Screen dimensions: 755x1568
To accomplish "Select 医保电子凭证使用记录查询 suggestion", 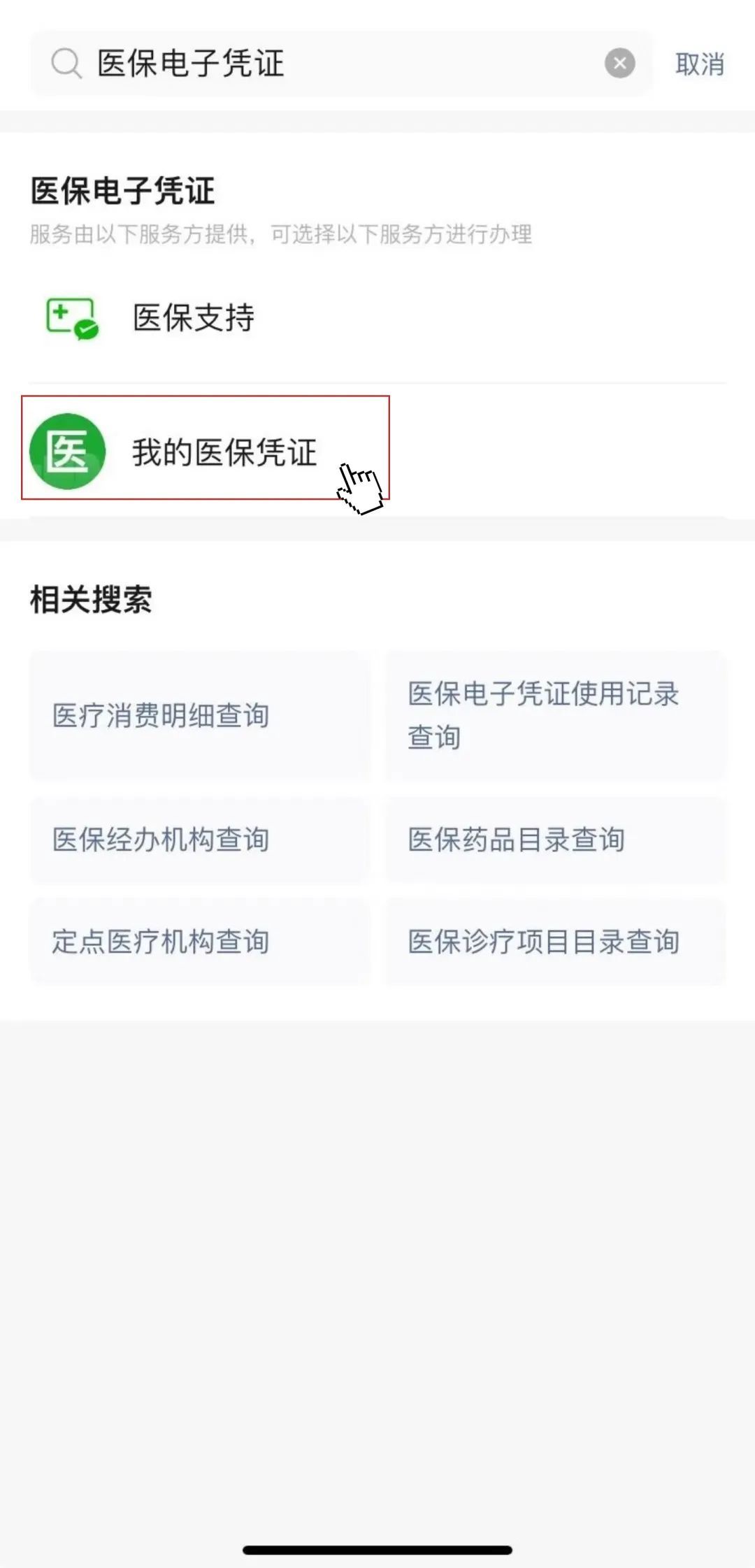I will [x=556, y=715].
